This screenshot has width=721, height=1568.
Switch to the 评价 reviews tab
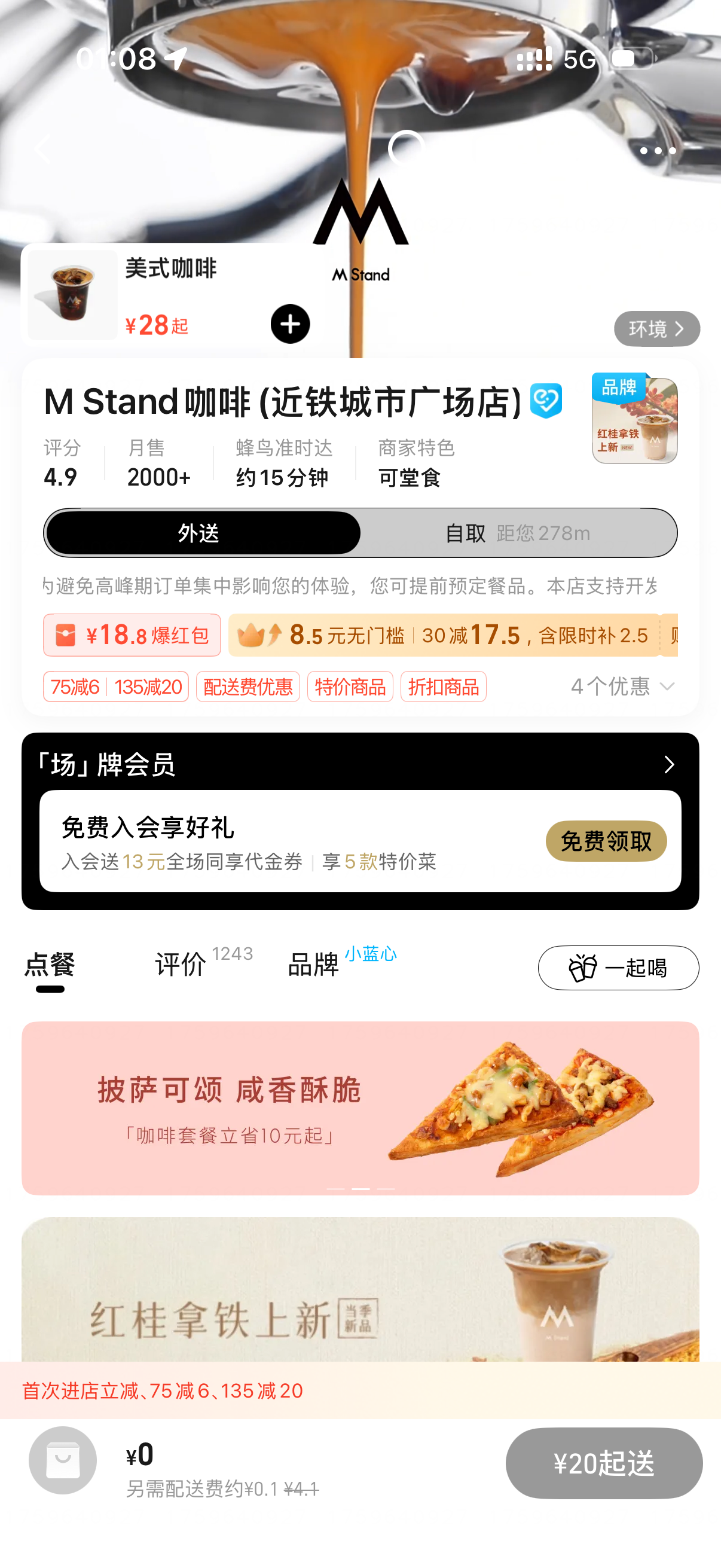[181, 965]
